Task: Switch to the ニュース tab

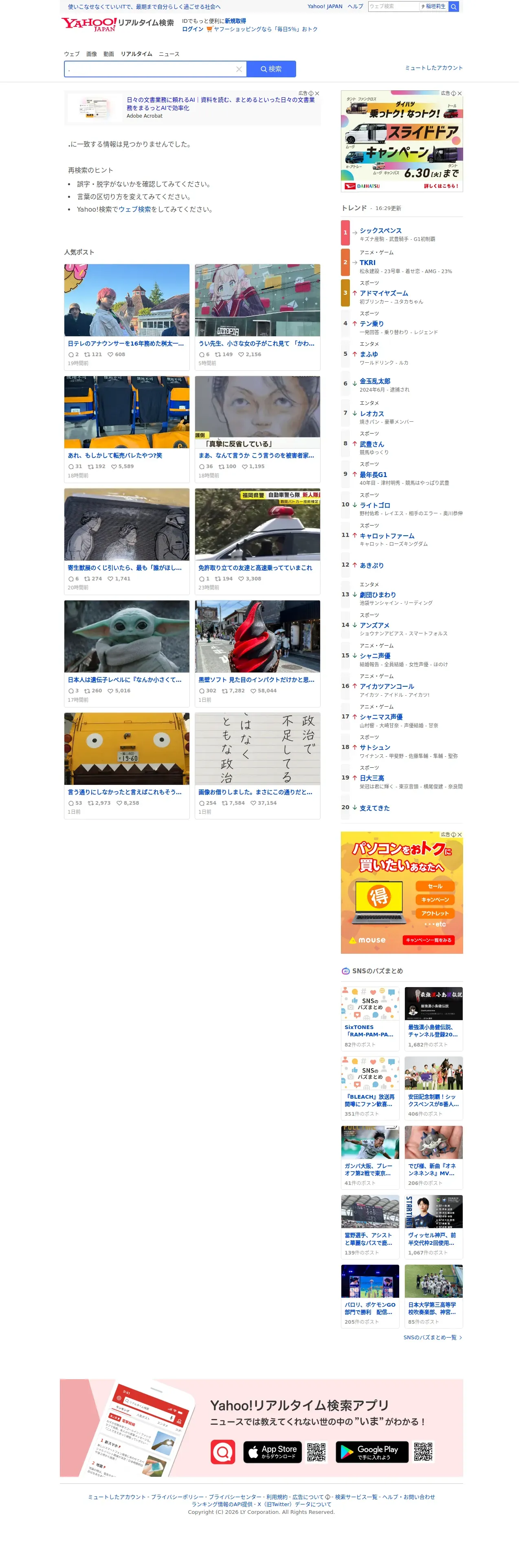Action: click(170, 54)
